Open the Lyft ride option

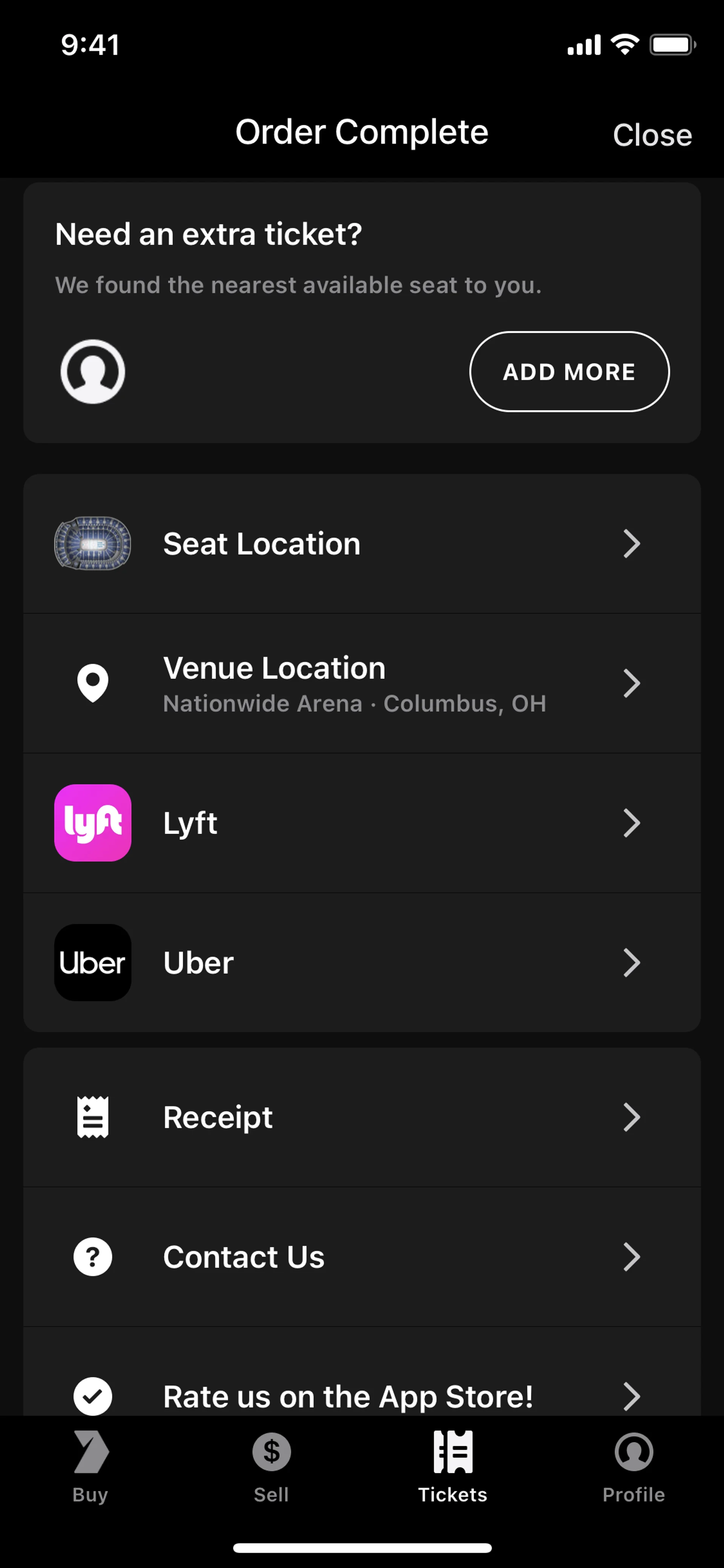click(x=361, y=823)
